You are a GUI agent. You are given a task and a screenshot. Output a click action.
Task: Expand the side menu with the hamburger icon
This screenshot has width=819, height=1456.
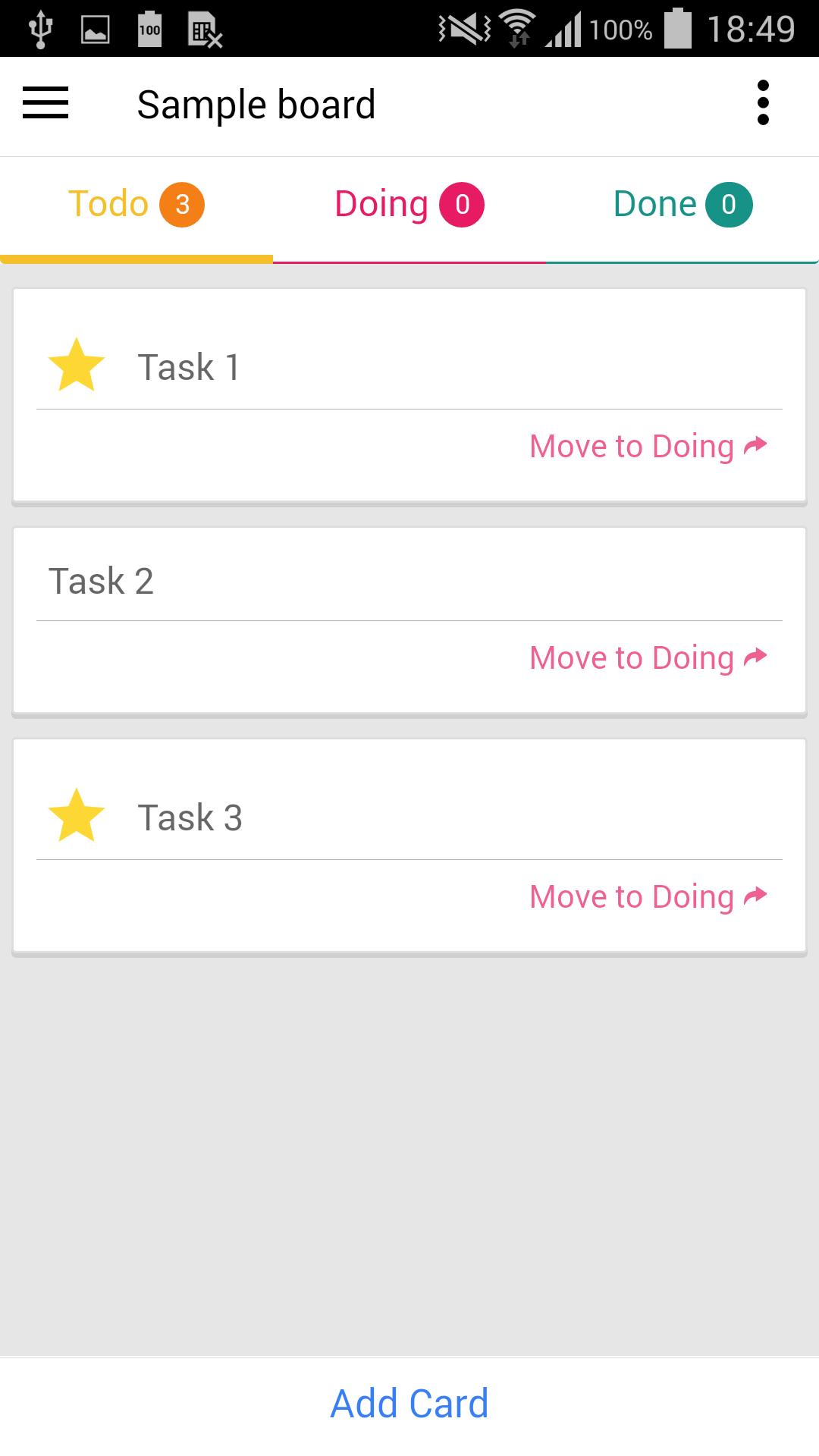[x=45, y=104]
